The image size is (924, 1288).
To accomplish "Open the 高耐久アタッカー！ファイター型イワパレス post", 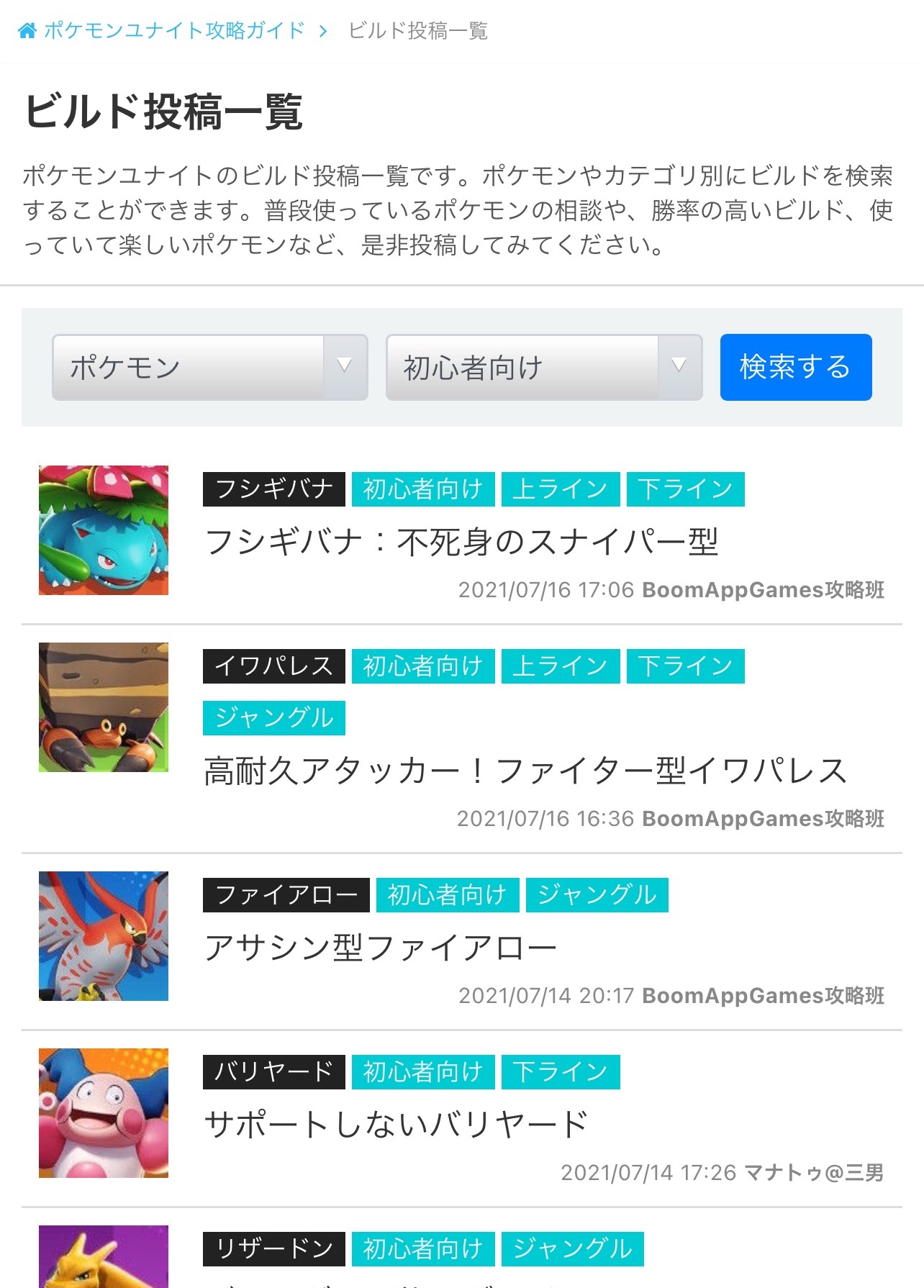I will click(525, 771).
